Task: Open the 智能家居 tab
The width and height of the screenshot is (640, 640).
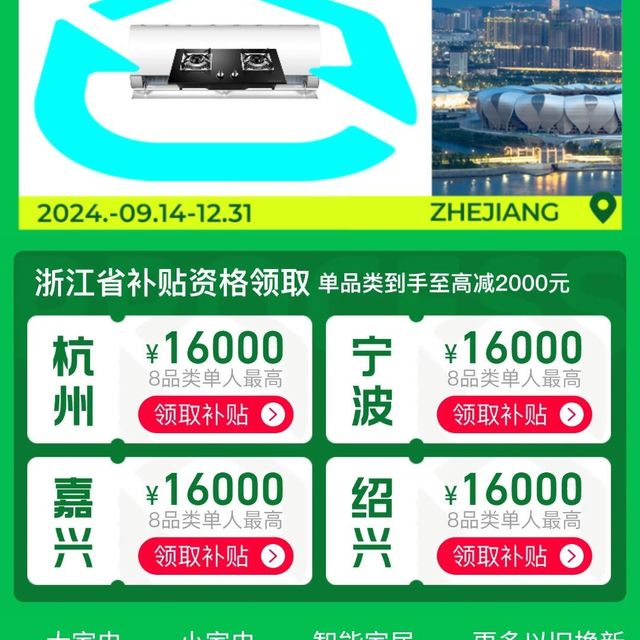Action: pos(363,634)
